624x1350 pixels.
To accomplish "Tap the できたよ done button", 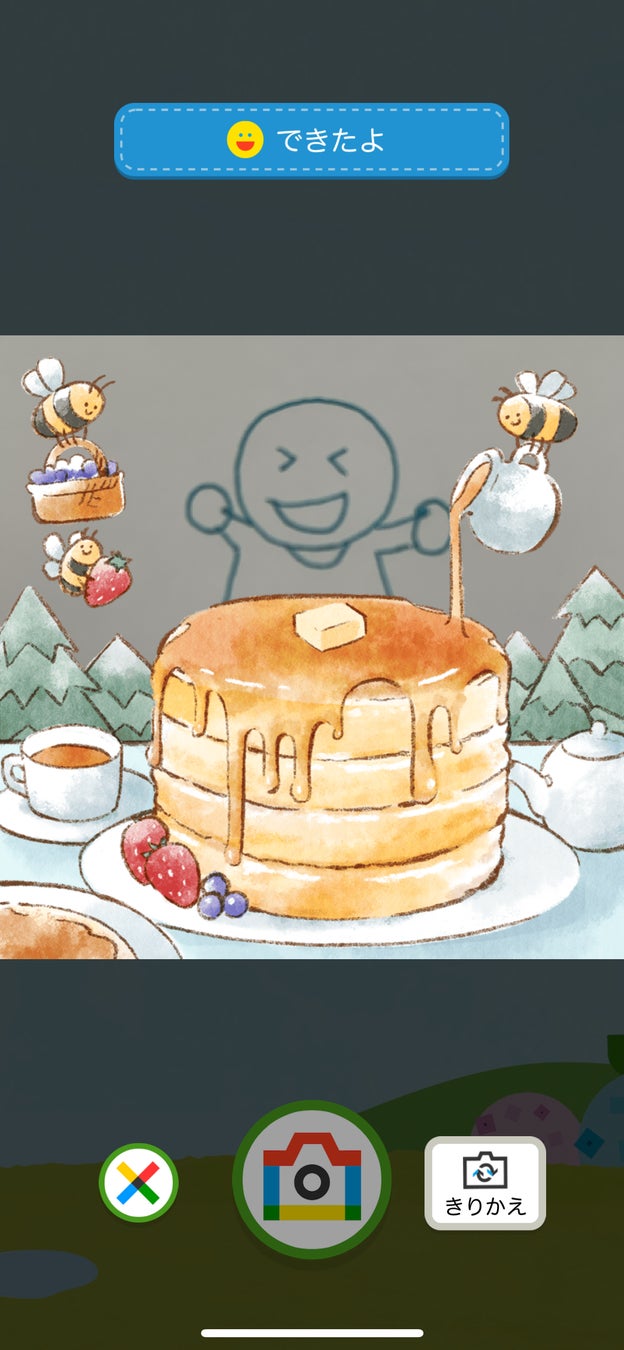I will tap(311, 141).
